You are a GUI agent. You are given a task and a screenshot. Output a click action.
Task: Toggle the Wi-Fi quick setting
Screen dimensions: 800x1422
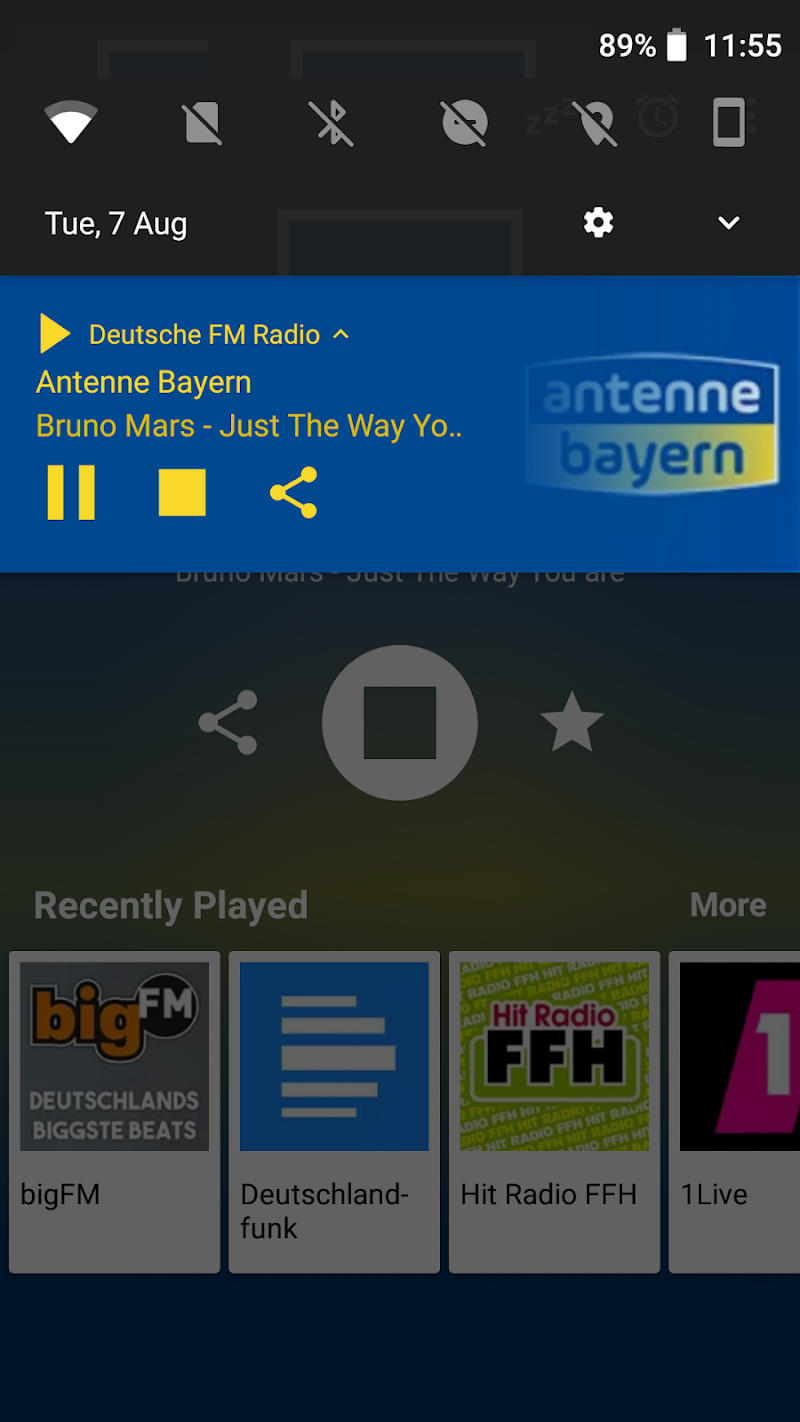(x=71, y=124)
